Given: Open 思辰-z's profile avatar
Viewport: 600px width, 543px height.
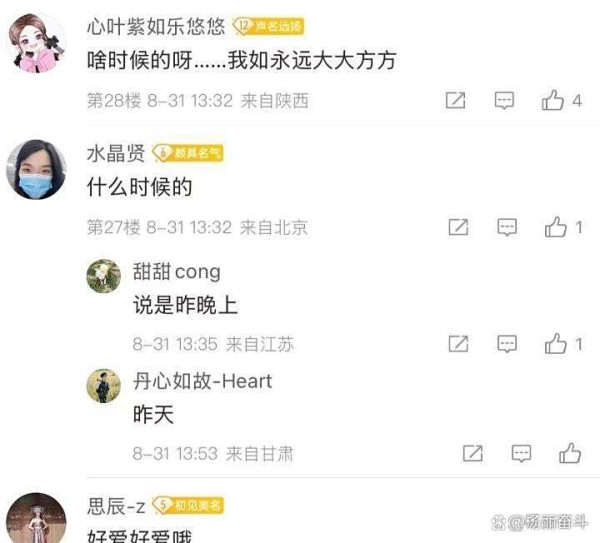Looking at the screenshot, I should click(x=37, y=518).
